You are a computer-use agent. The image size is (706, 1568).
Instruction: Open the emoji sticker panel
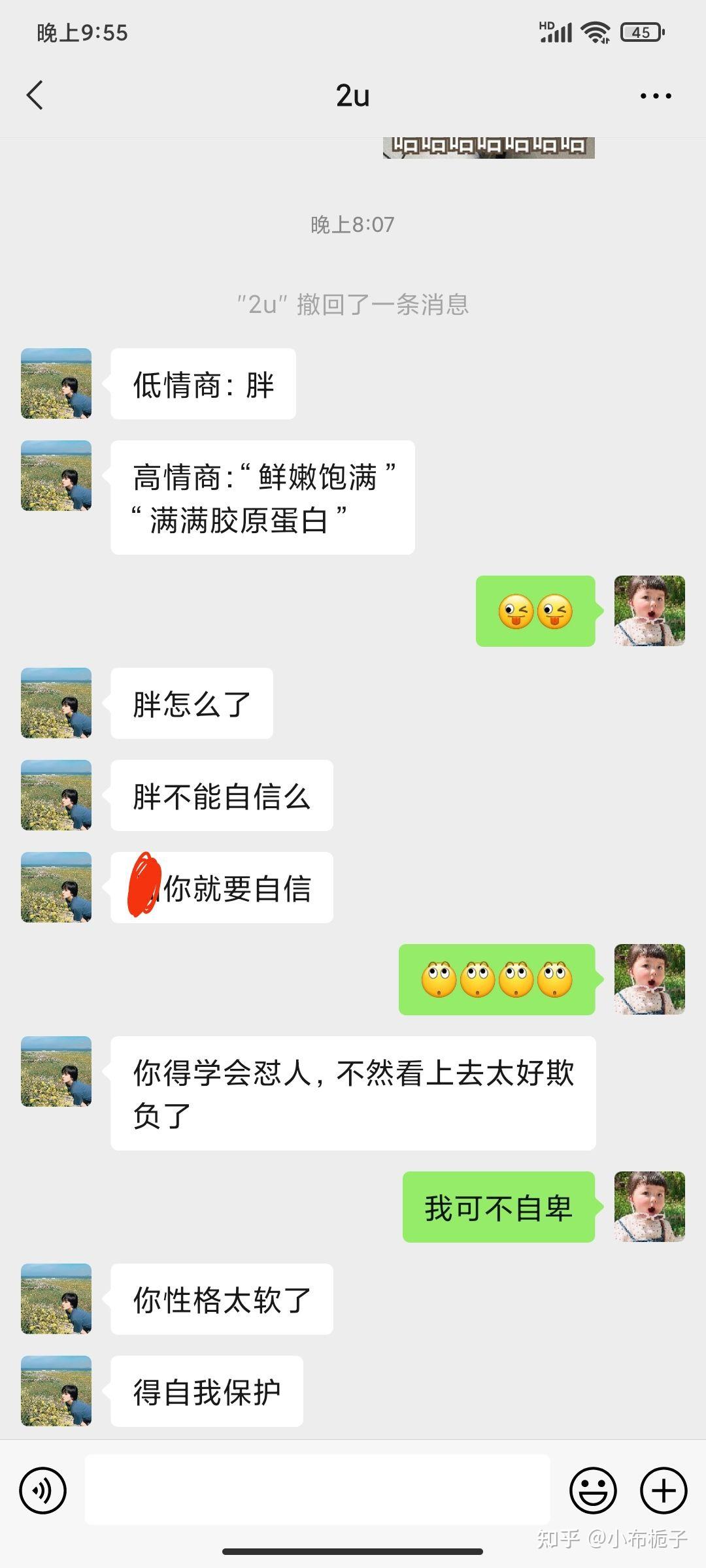tap(593, 1490)
